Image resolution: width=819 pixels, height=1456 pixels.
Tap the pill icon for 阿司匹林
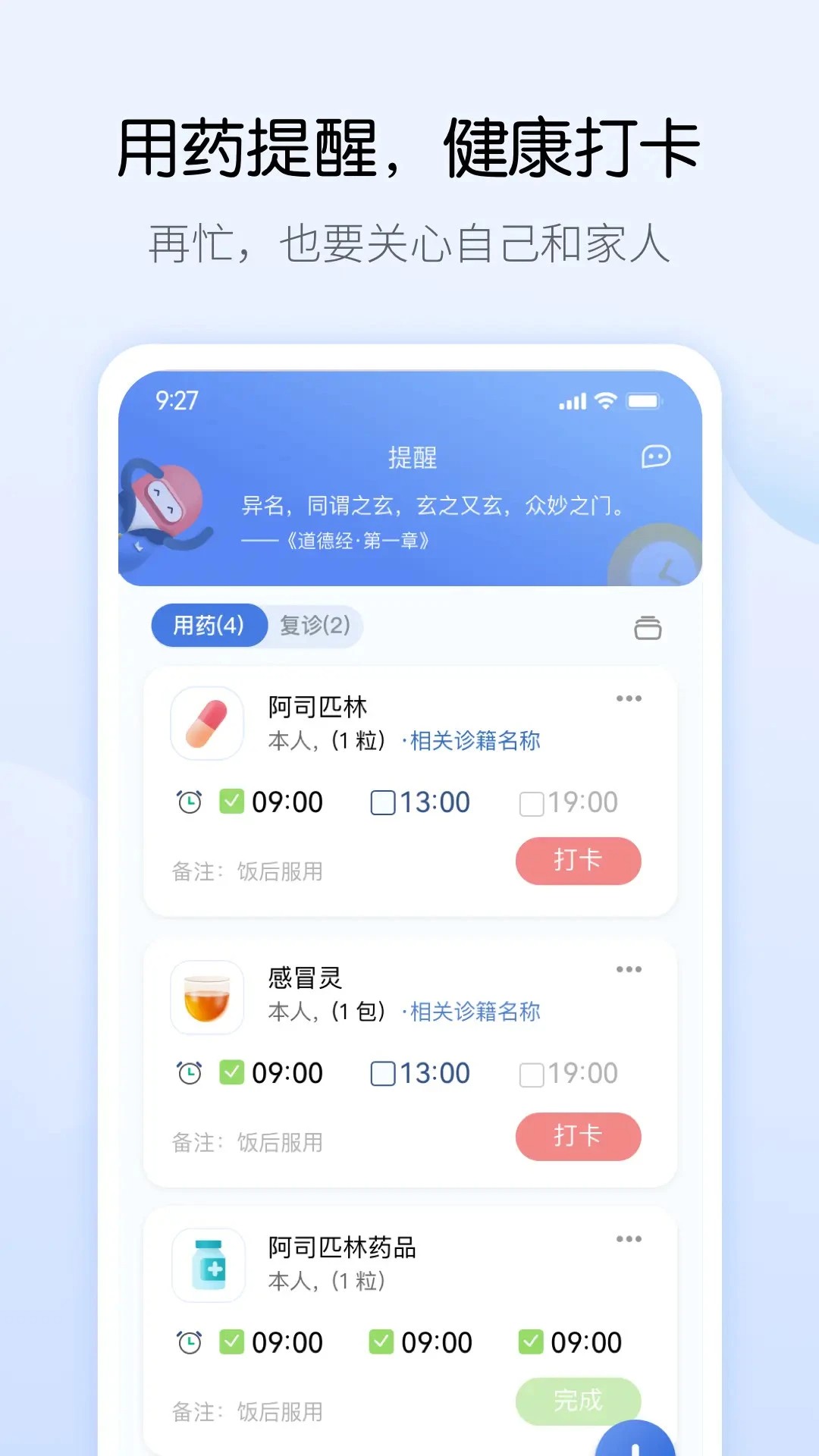coord(206,723)
